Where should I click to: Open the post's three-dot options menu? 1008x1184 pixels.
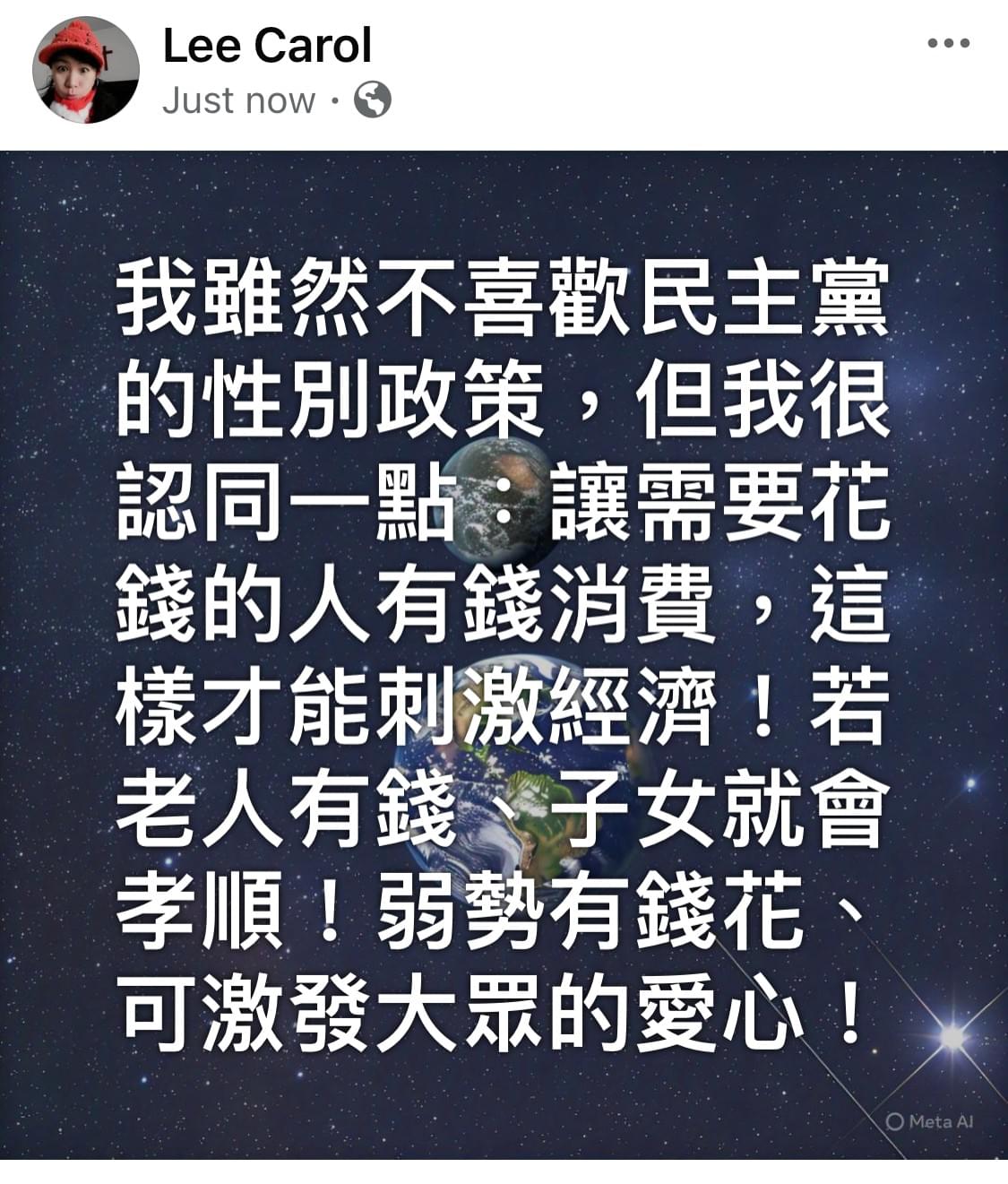948,42
